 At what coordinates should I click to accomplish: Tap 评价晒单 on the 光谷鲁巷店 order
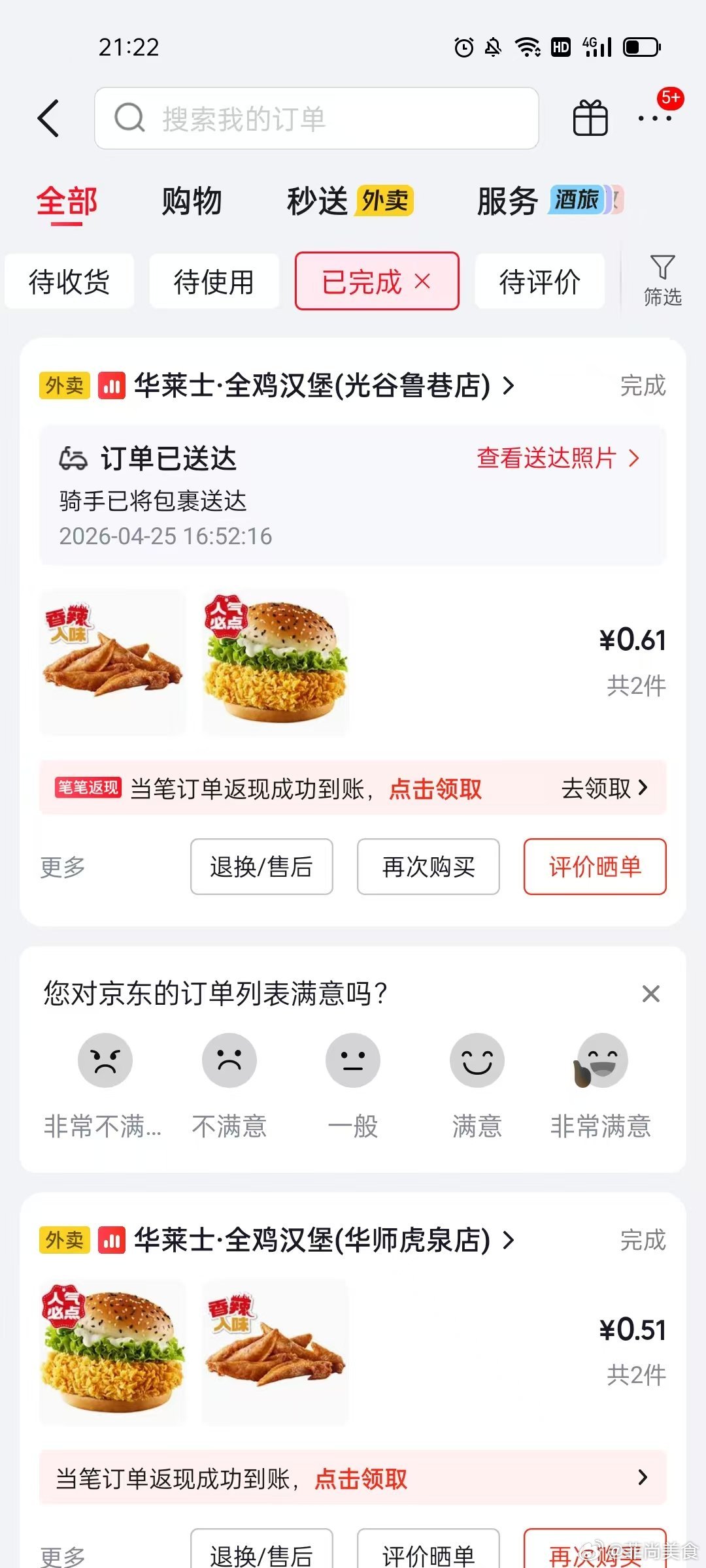pyautogui.click(x=595, y=867)
